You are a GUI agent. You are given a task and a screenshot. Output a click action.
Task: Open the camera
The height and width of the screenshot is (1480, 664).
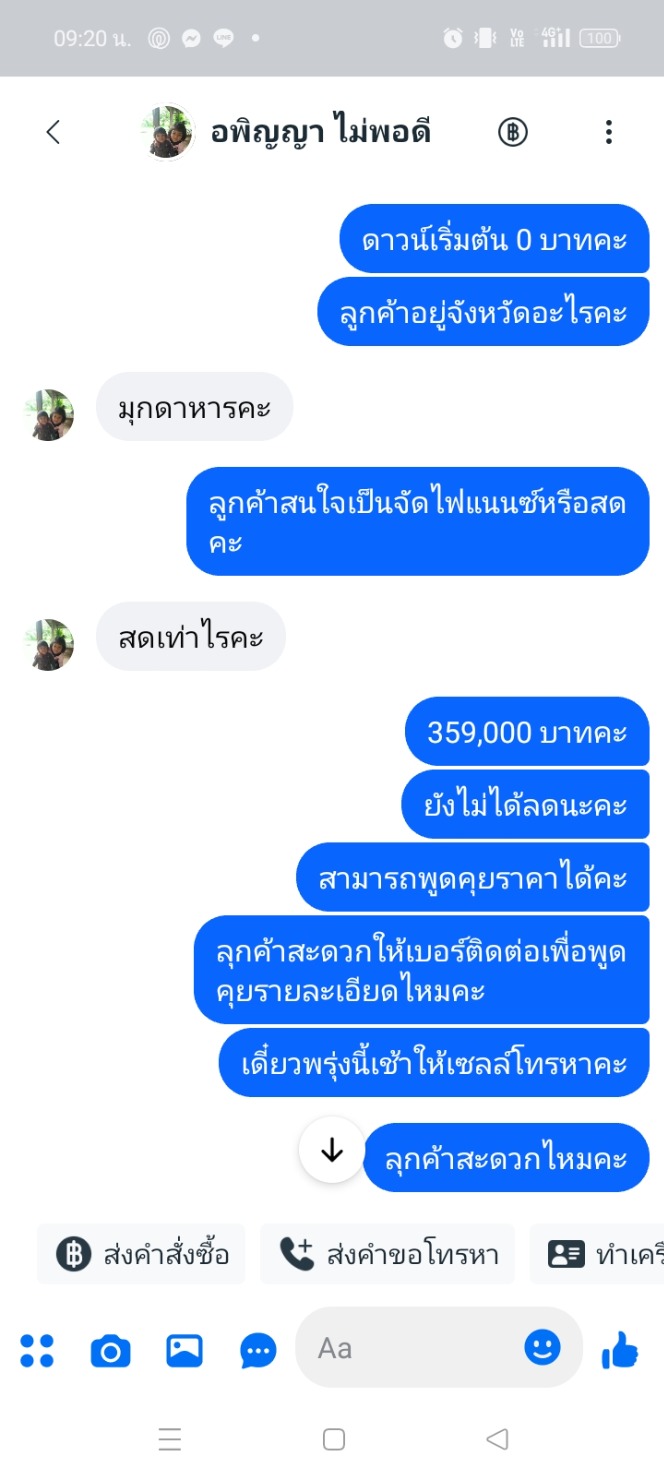tap(110, 1351)
